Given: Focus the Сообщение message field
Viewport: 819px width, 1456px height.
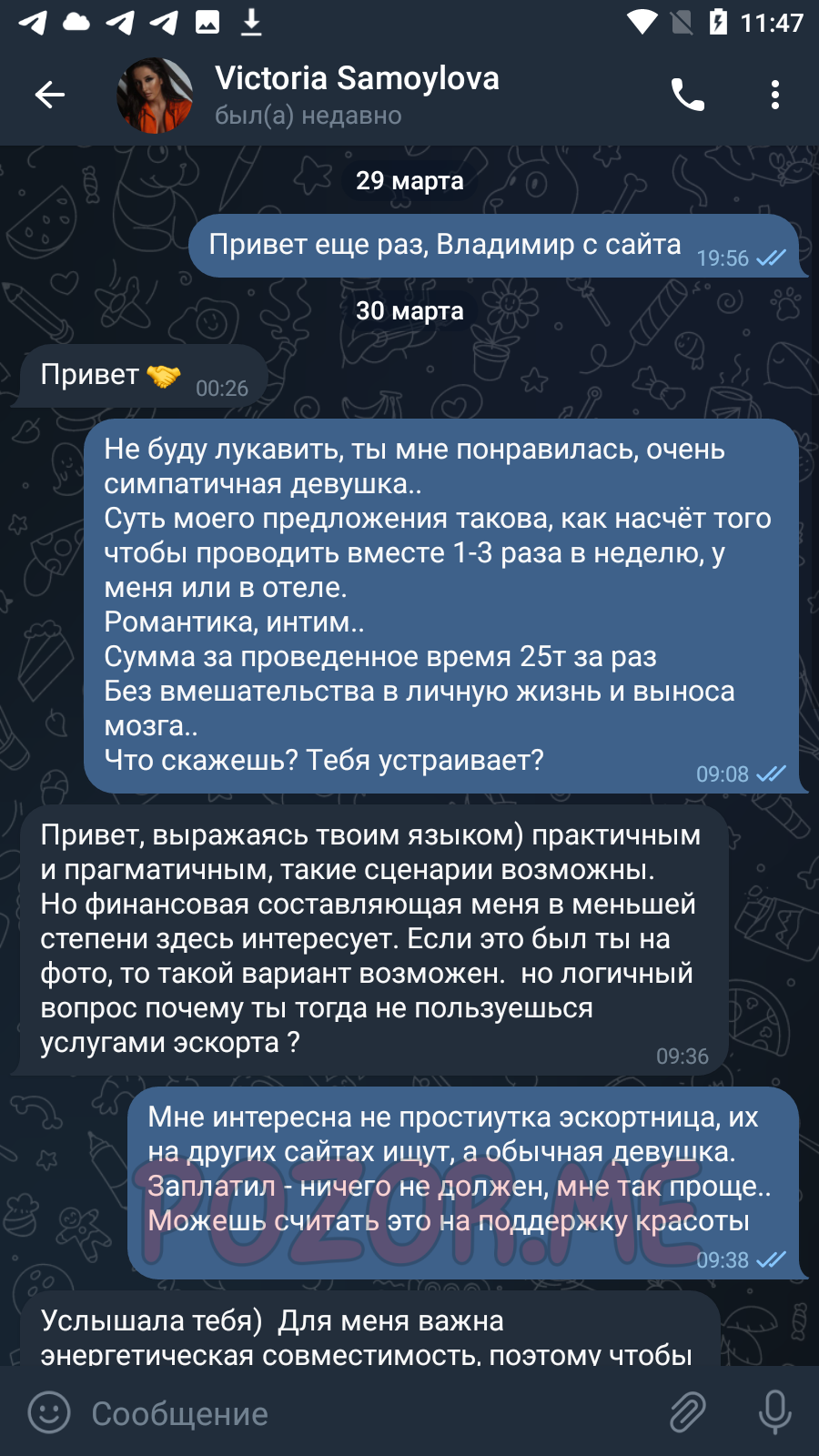Looking at the screenshot, I should (364, 1413).
